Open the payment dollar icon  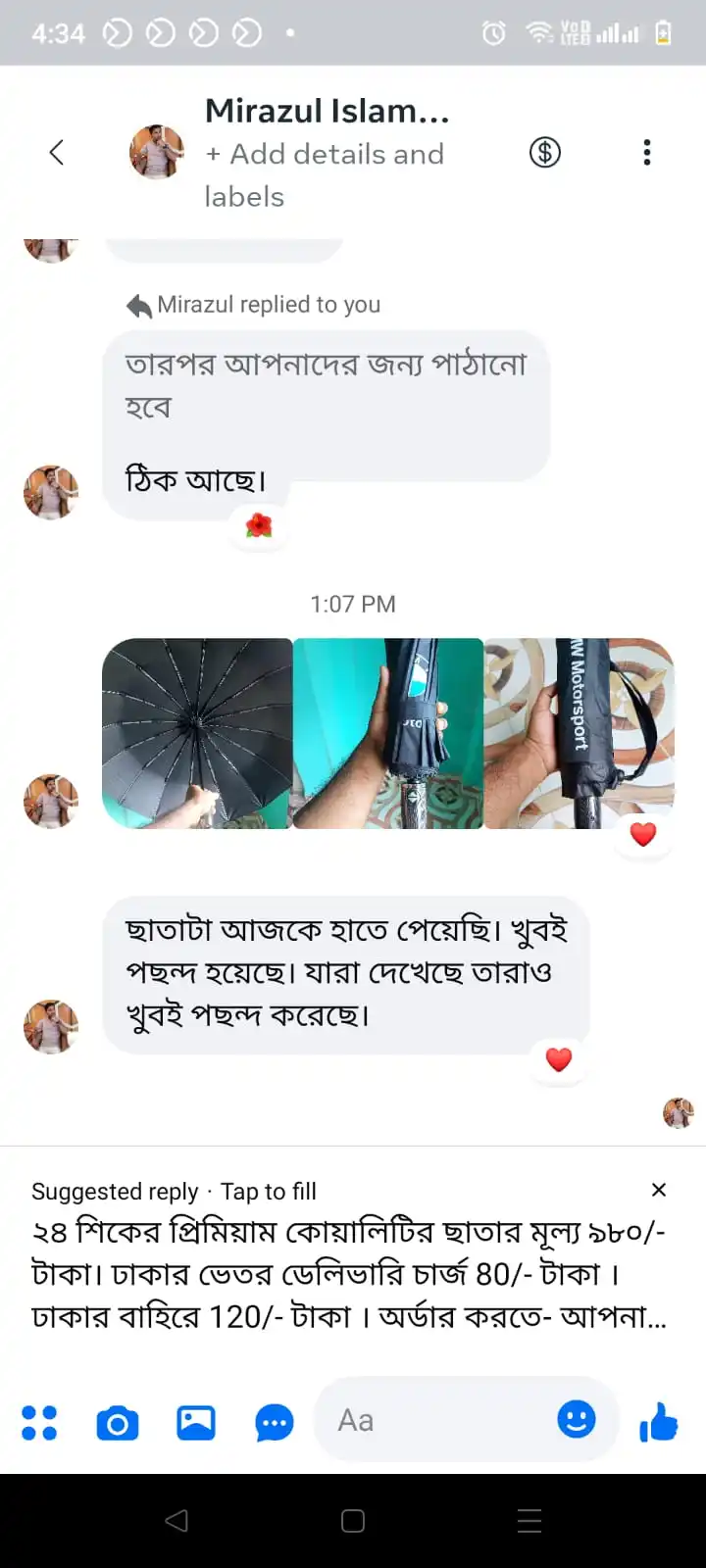click(545, 152)
